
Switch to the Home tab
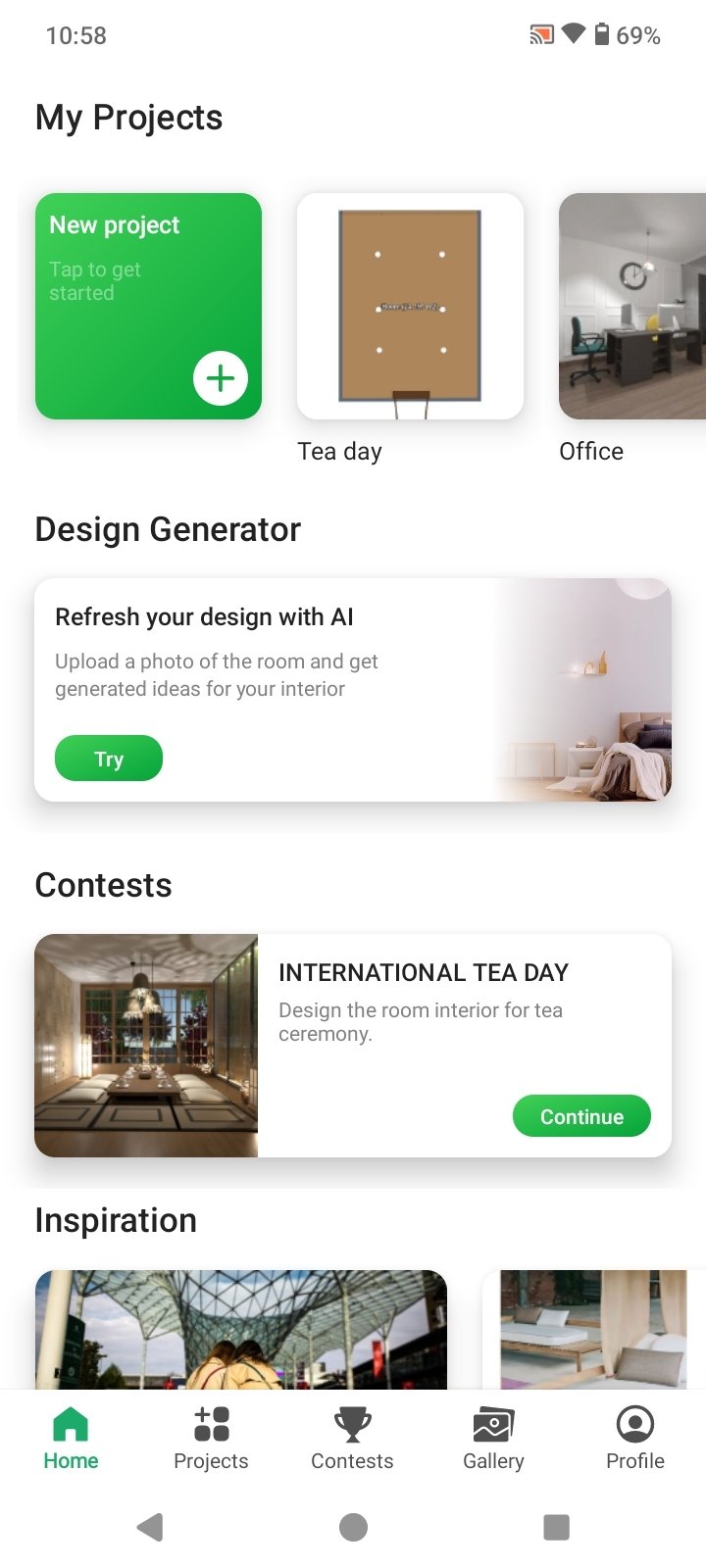click(71, 1438)
